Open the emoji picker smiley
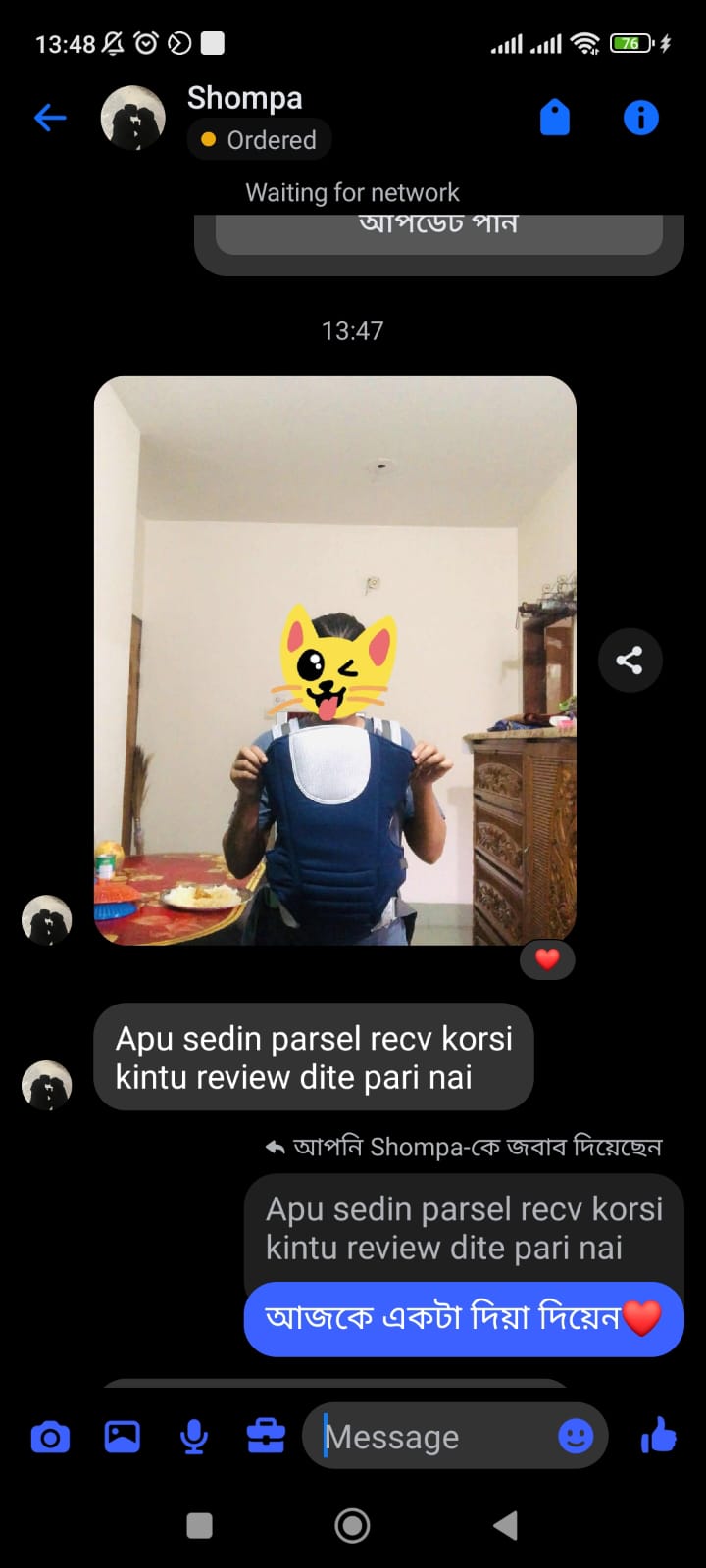The image size is (706, 1568). click(576, 1437)
